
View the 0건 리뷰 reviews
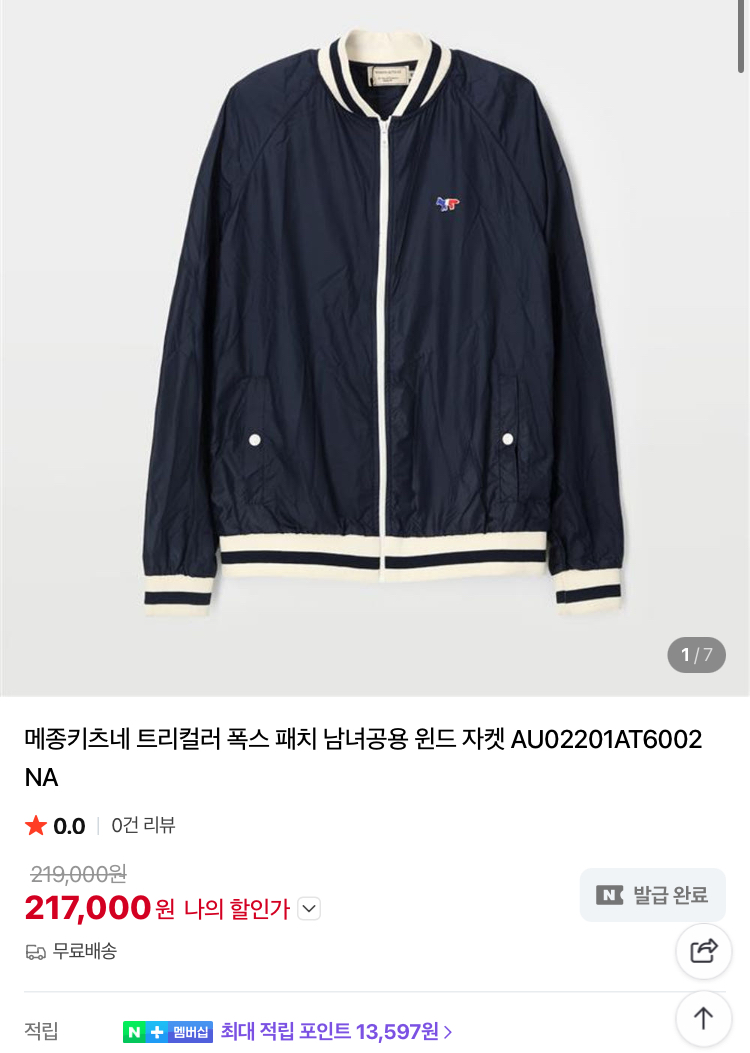coord(143,826)
